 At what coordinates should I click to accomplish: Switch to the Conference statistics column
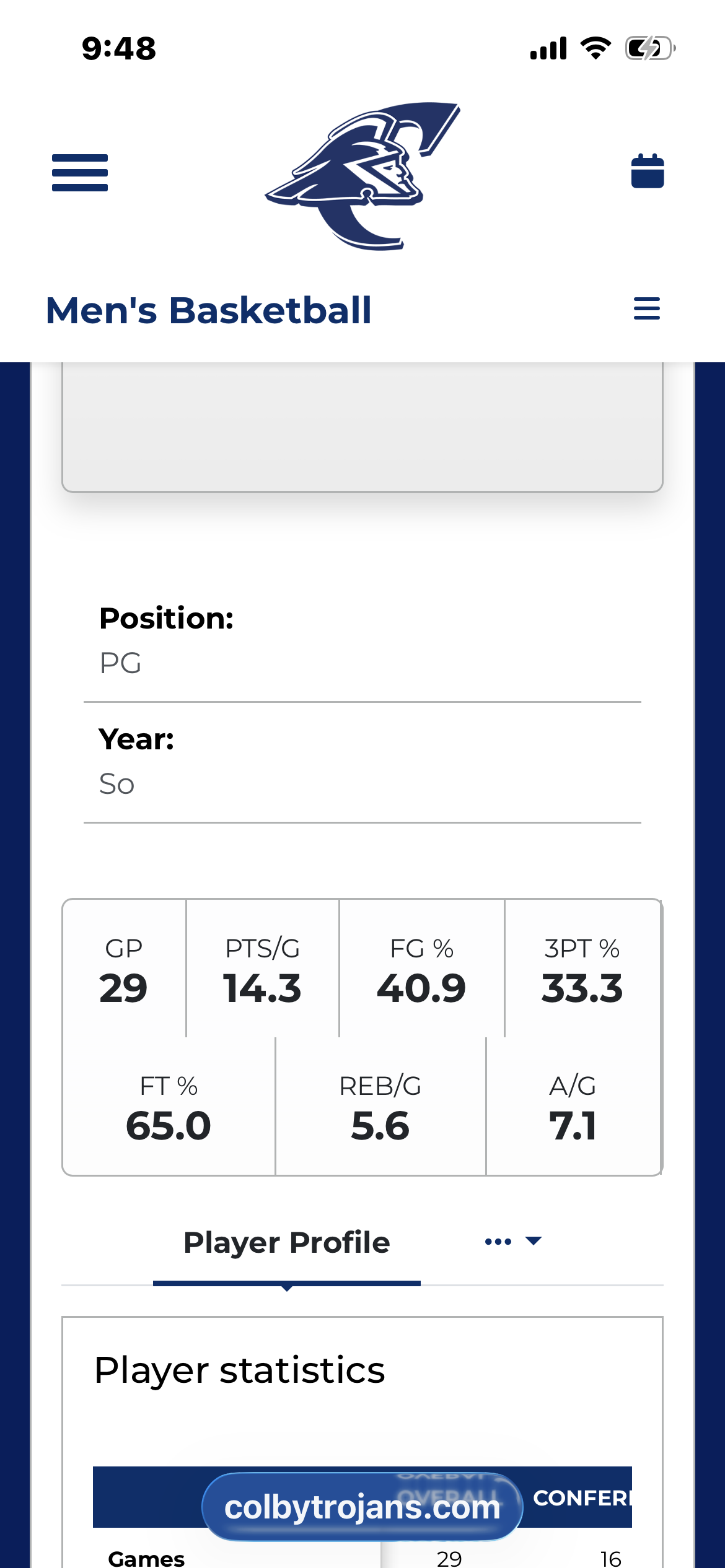pyautogui.click(x=581, y=1497)
